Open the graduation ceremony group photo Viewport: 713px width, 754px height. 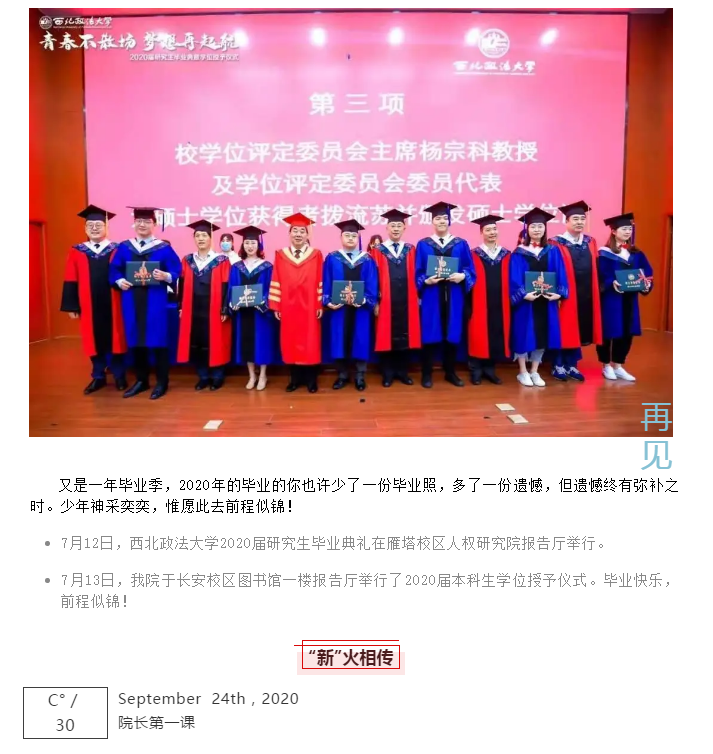[350, 222]
